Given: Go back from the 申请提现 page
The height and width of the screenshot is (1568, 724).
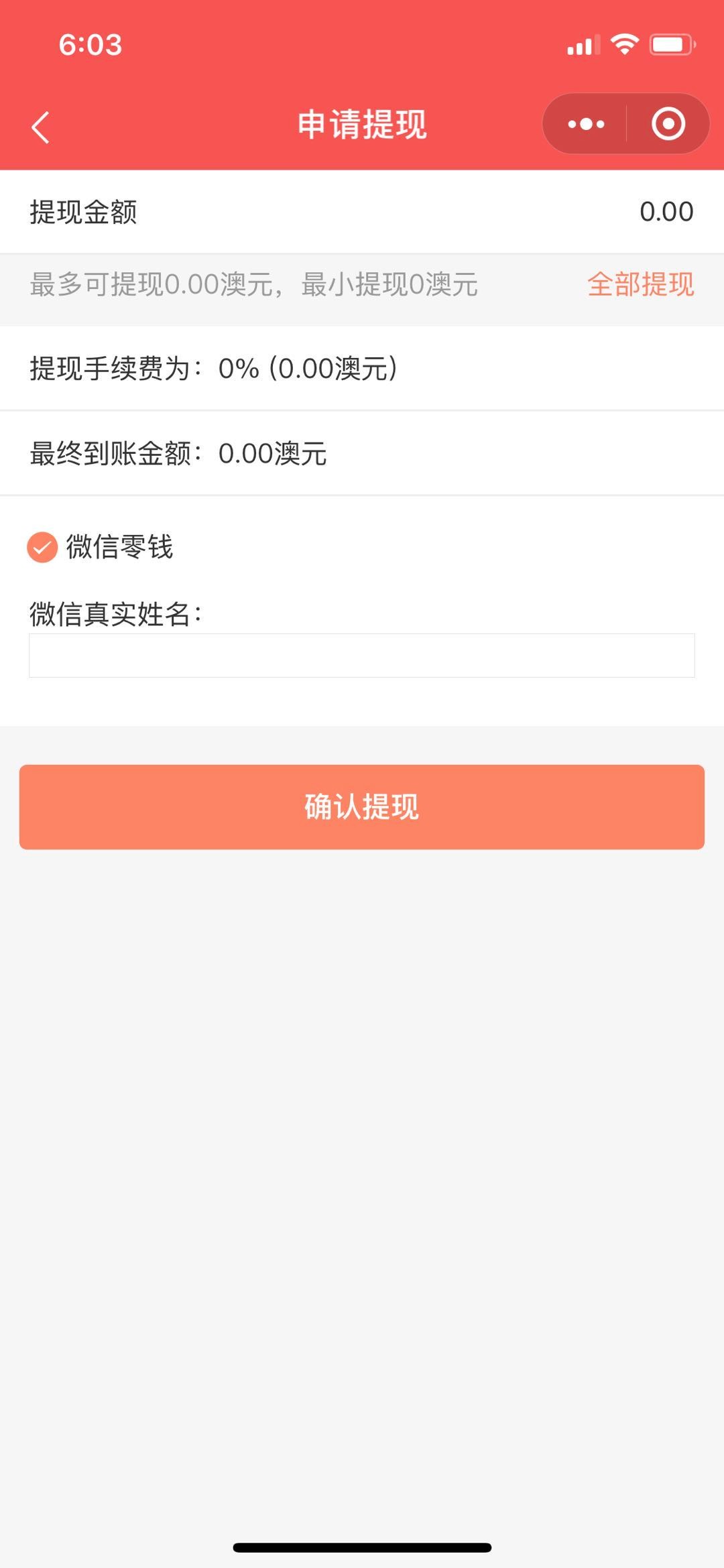Looking at the screenshot, I should 41,127.
